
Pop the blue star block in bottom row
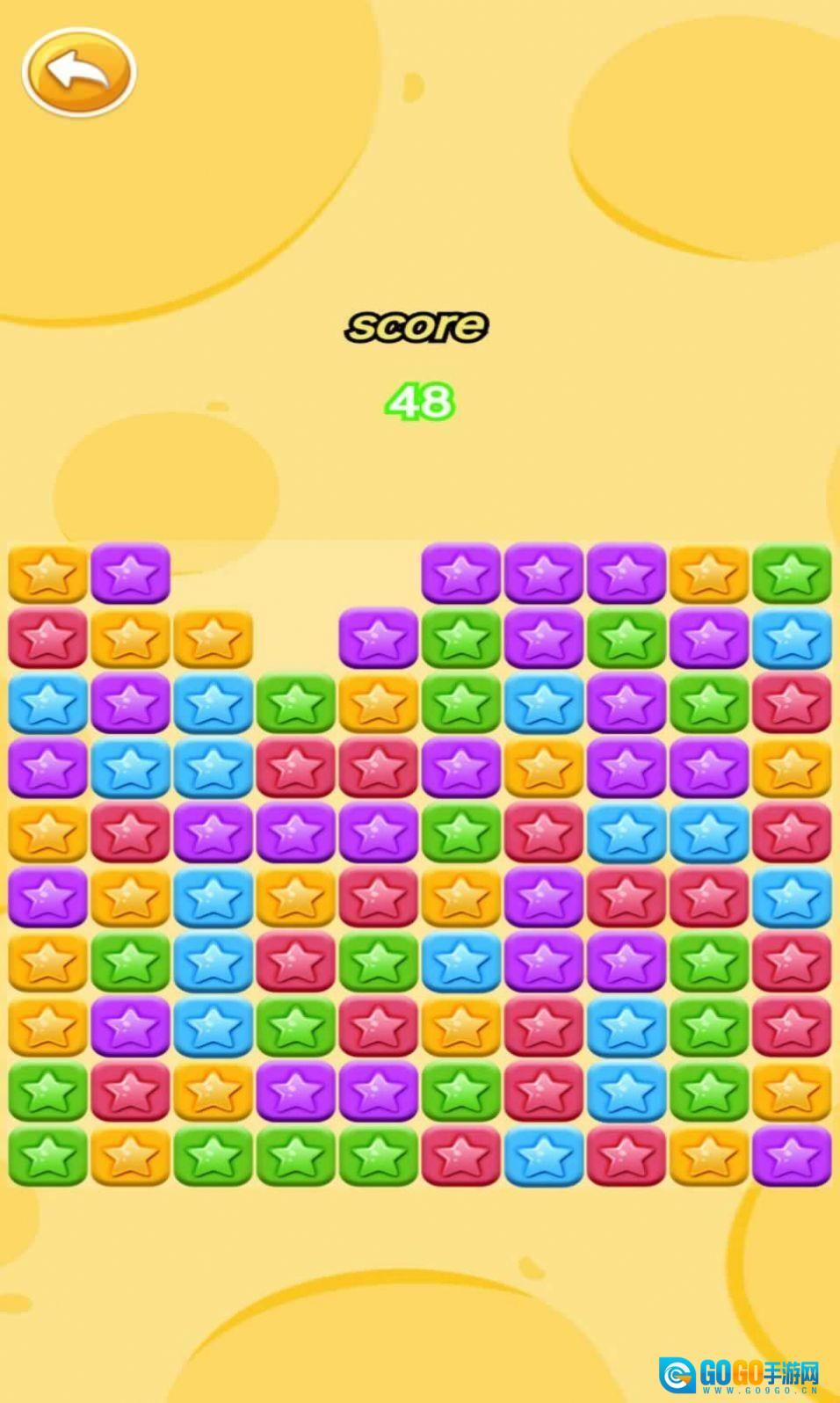click(x=544, y=1157)
